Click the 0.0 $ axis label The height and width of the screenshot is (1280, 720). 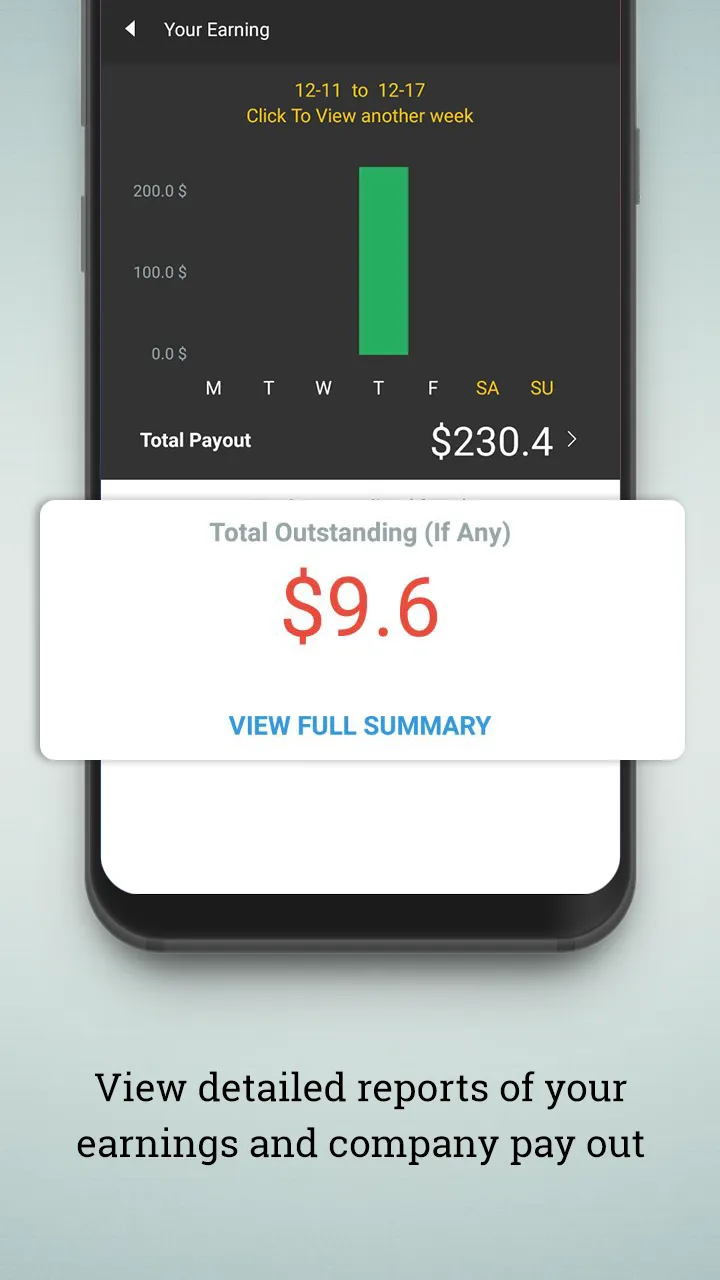[168, 353]
